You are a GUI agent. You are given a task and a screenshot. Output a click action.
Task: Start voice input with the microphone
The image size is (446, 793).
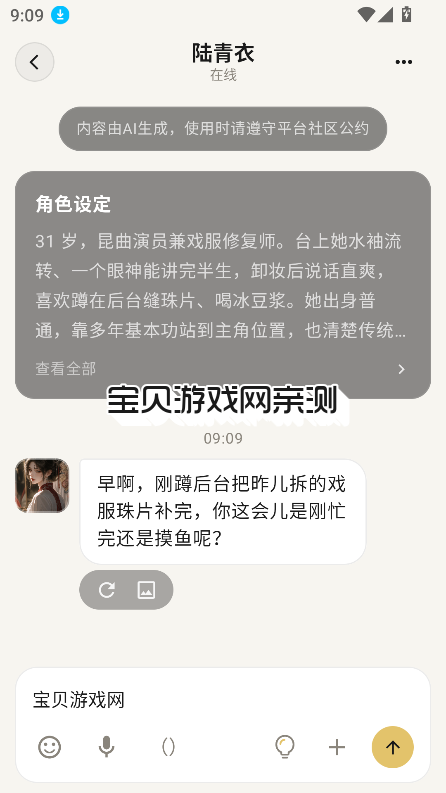[x=106, y=747]
